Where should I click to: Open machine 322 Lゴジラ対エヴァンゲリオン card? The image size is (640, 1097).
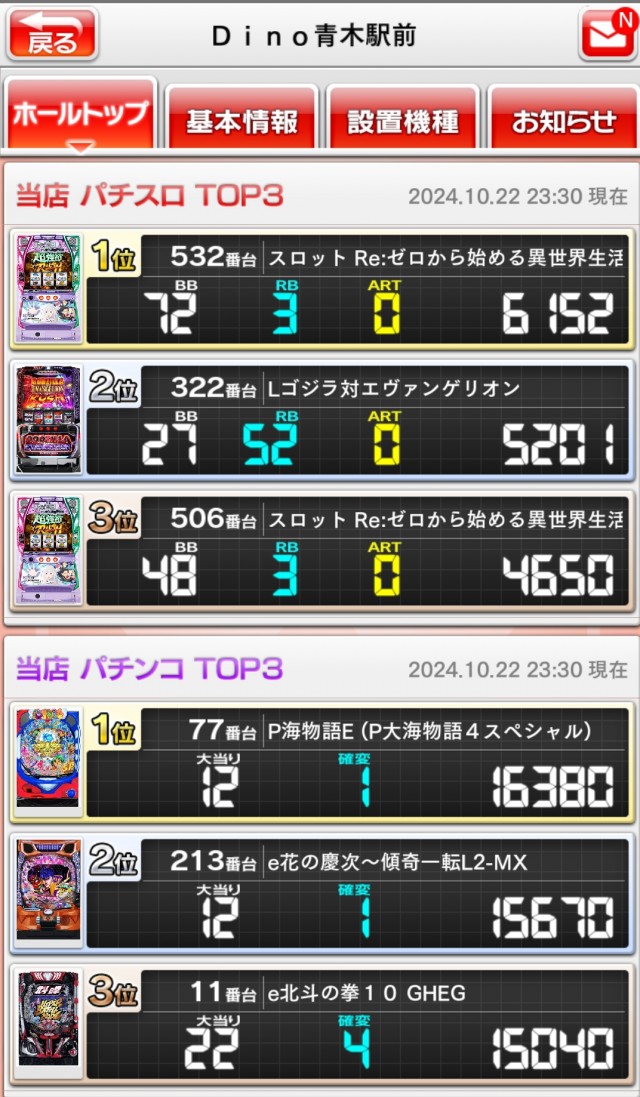[320, 420]
